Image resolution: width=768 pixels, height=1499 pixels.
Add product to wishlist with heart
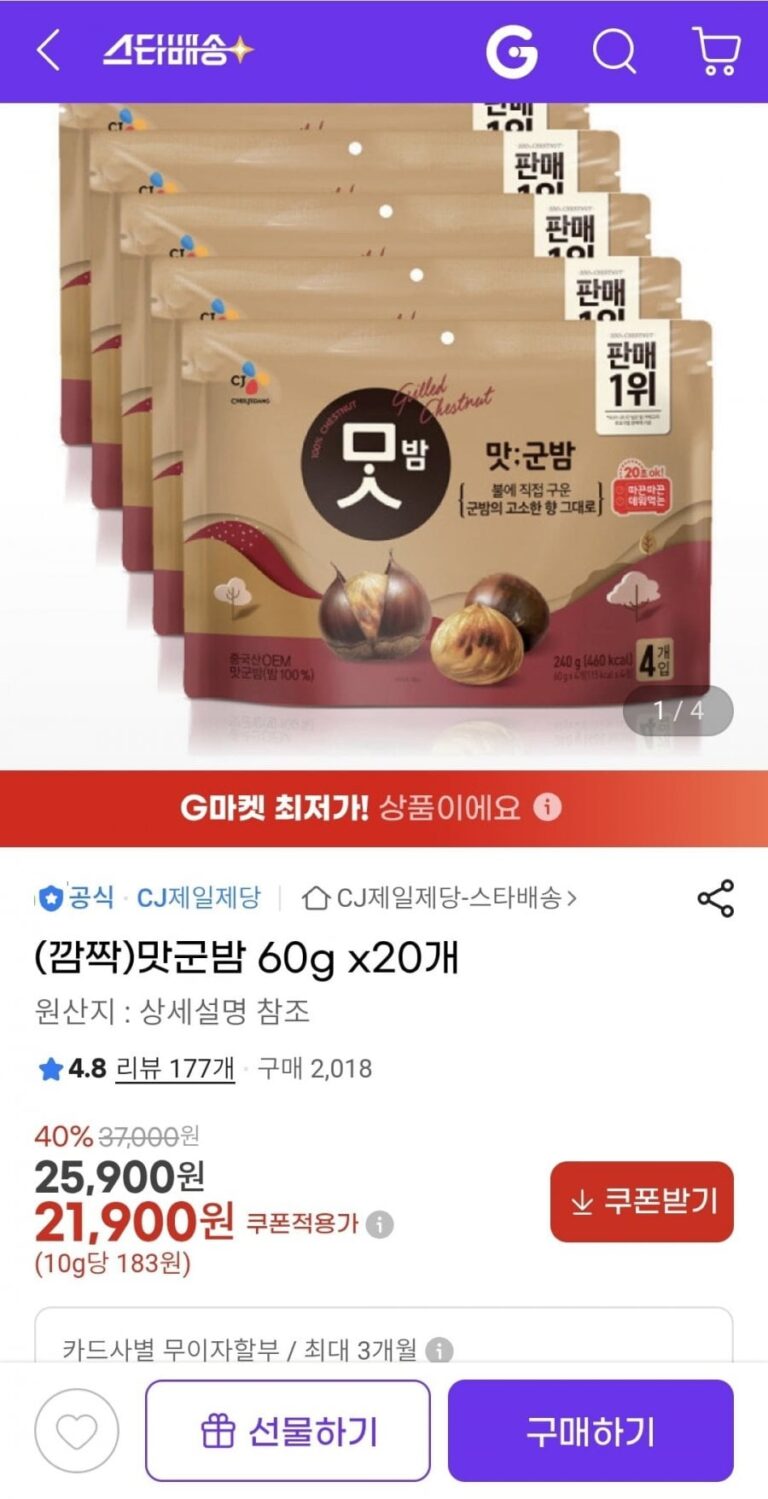click(77, 1431)
